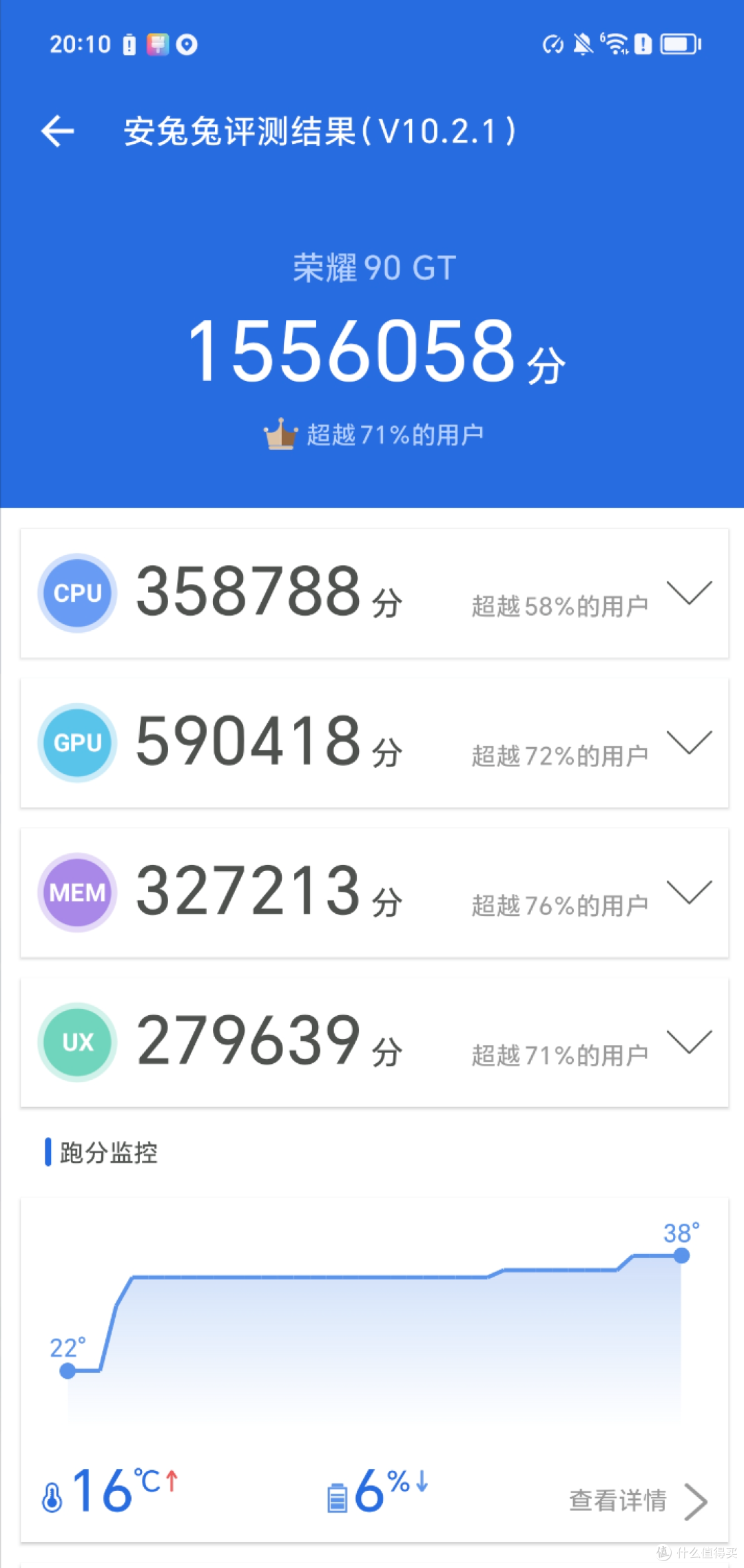Select device name 荣耀 90 GT
The image size is (744, 1568).
point(372,267)
